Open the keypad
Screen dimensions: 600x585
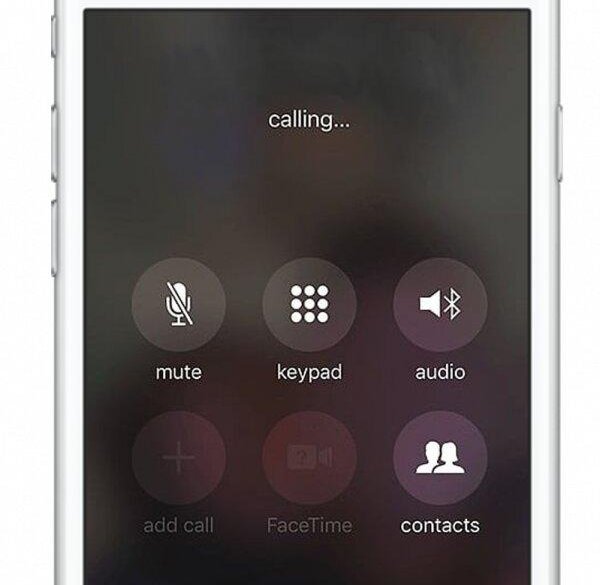(x=309, y=305)
